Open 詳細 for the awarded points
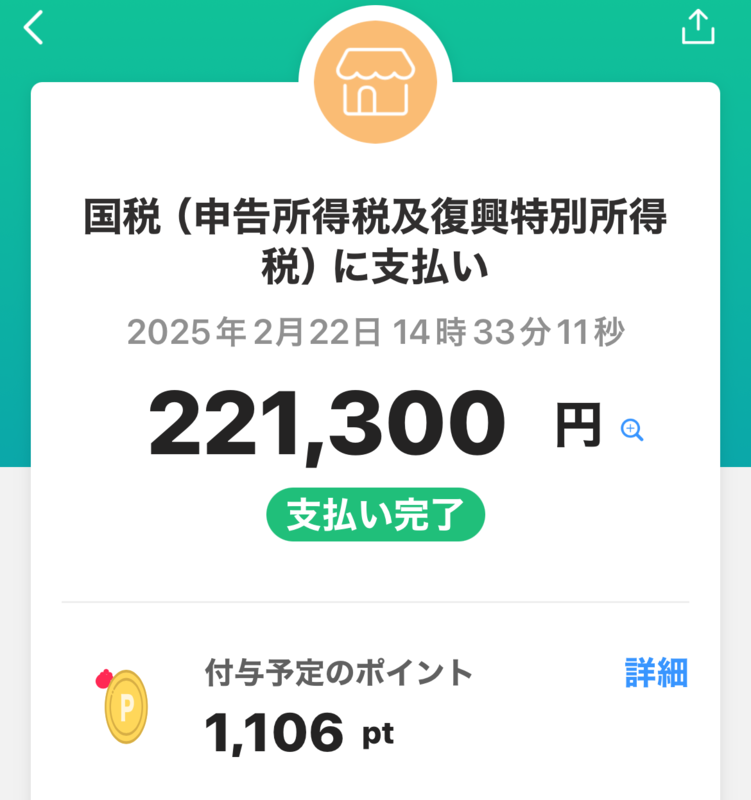 coord(656,673)
